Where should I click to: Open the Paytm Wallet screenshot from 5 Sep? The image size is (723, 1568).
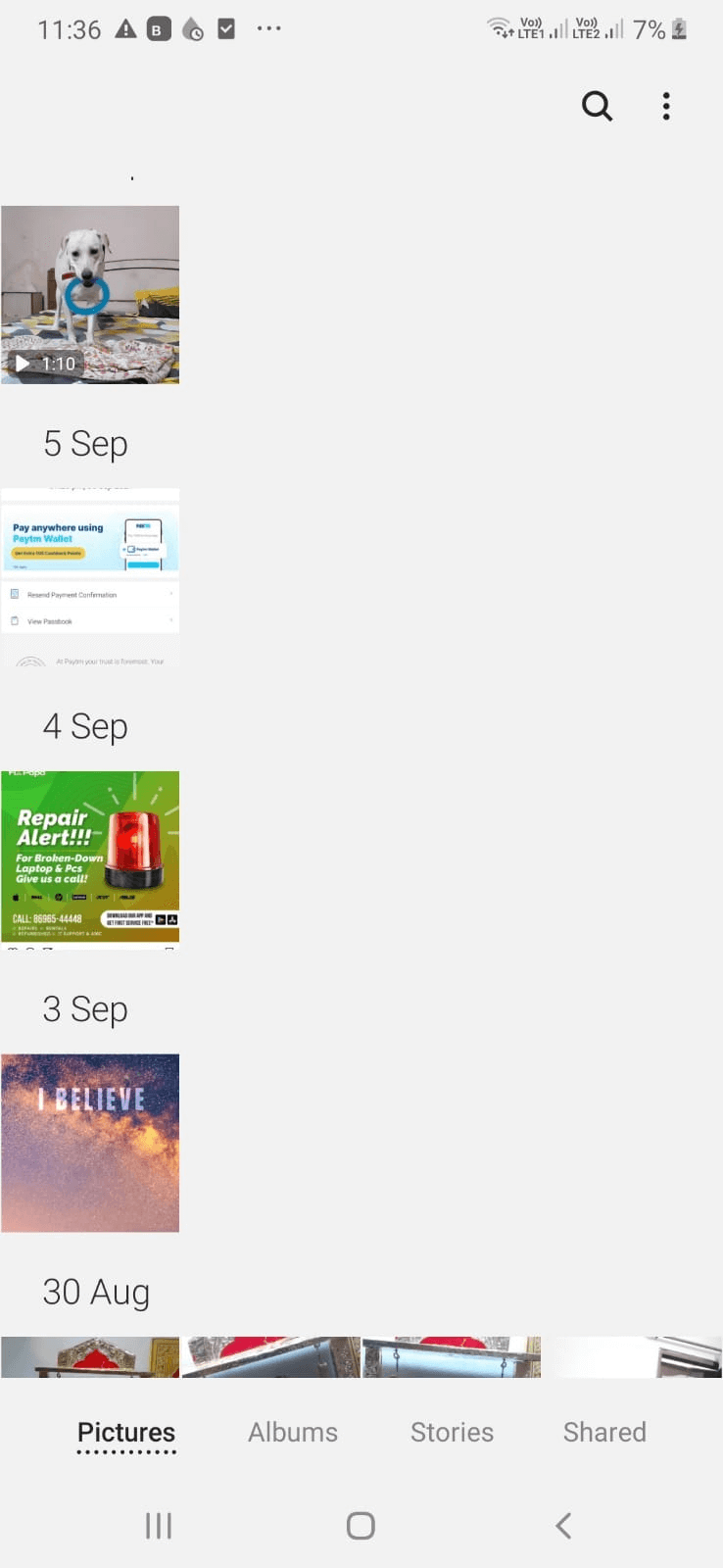tap(90, 578)
